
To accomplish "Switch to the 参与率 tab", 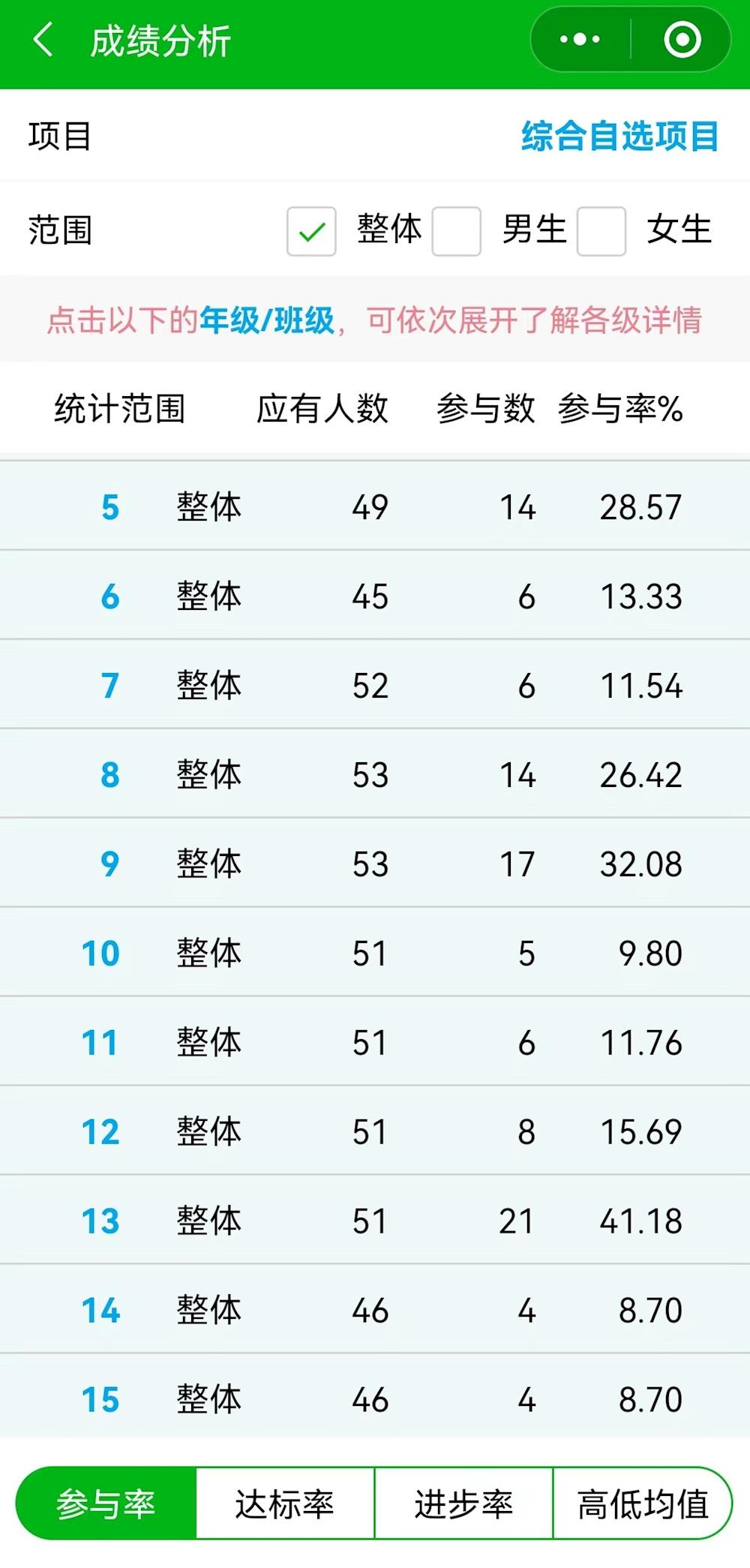I will pyautogui.click(x=106, y=1504).
